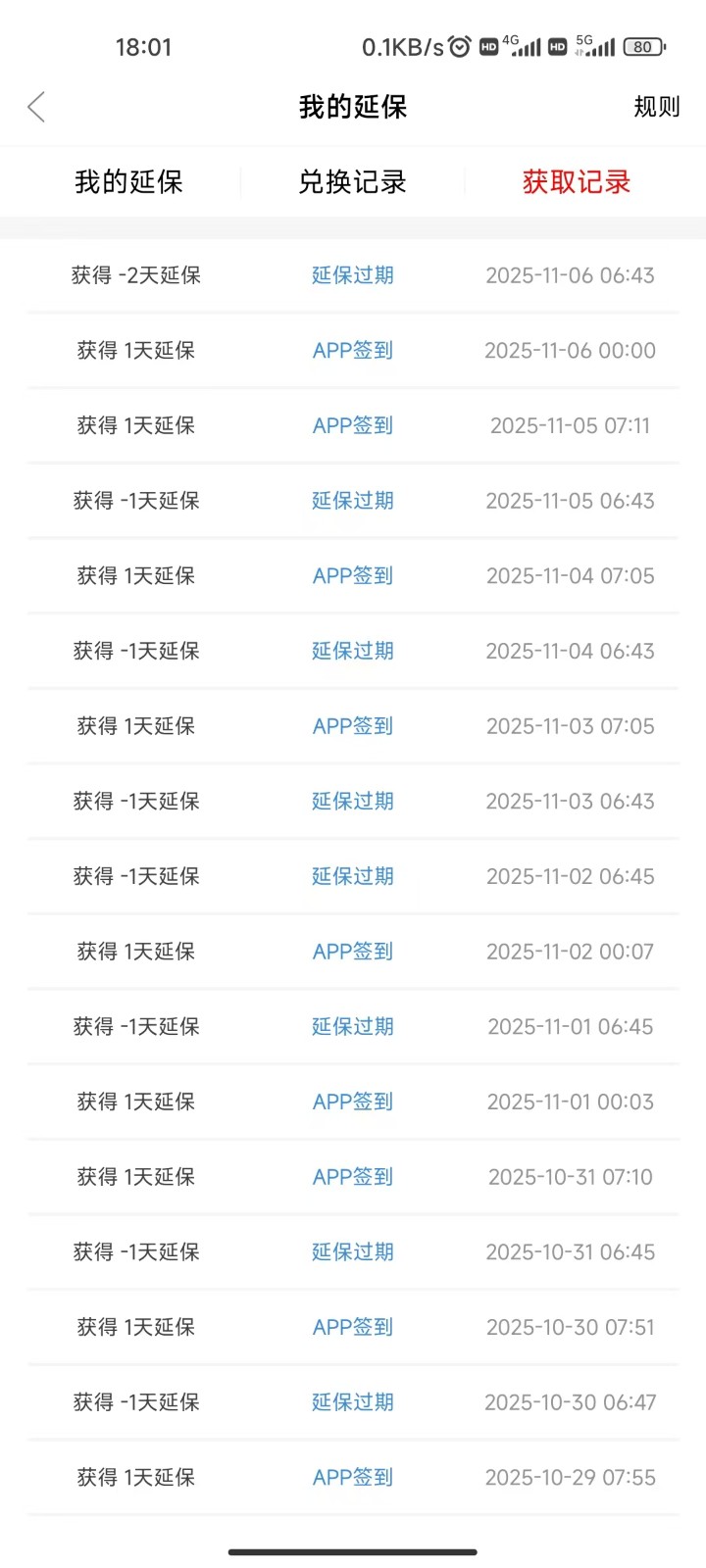Switch to the 兑换记录 tab

(x=352, y=182)
